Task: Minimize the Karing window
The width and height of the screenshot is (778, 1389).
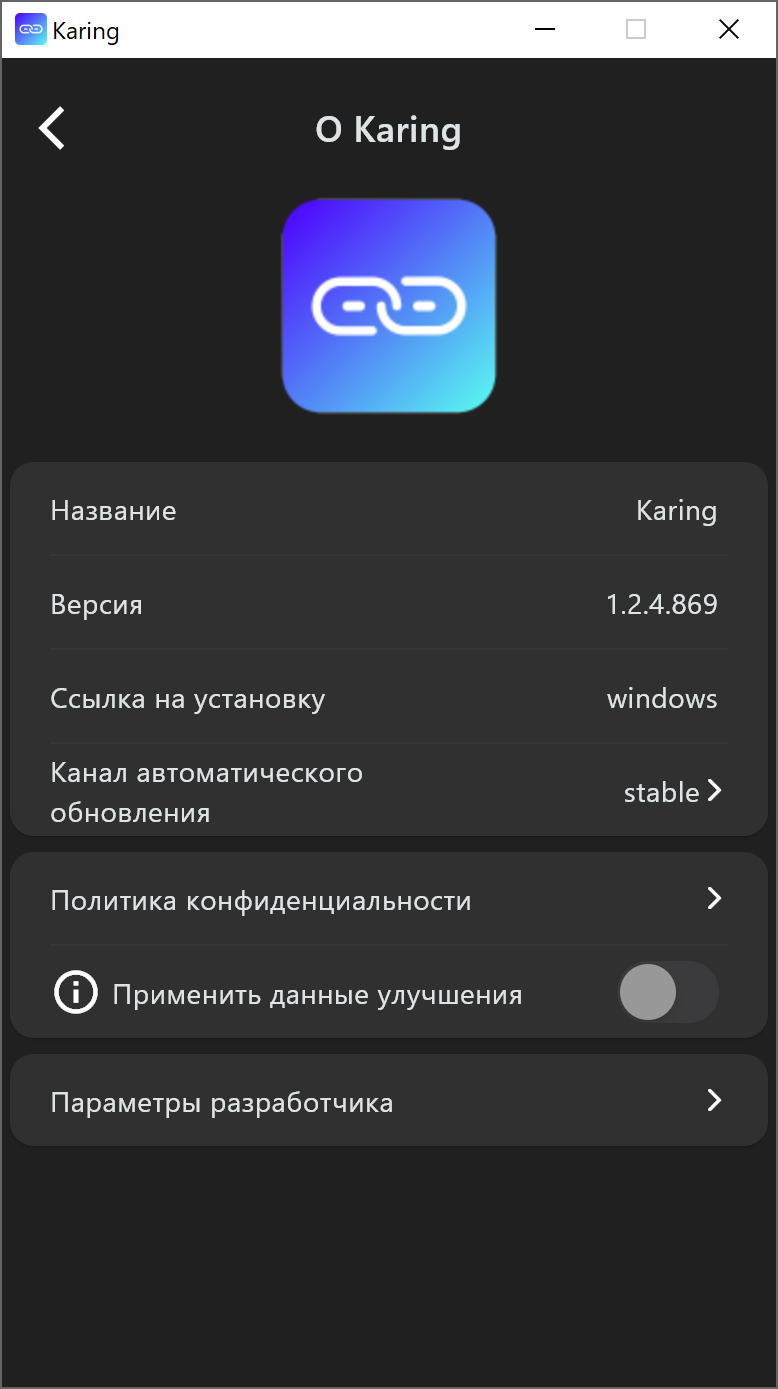Action: tap(545, 30)
